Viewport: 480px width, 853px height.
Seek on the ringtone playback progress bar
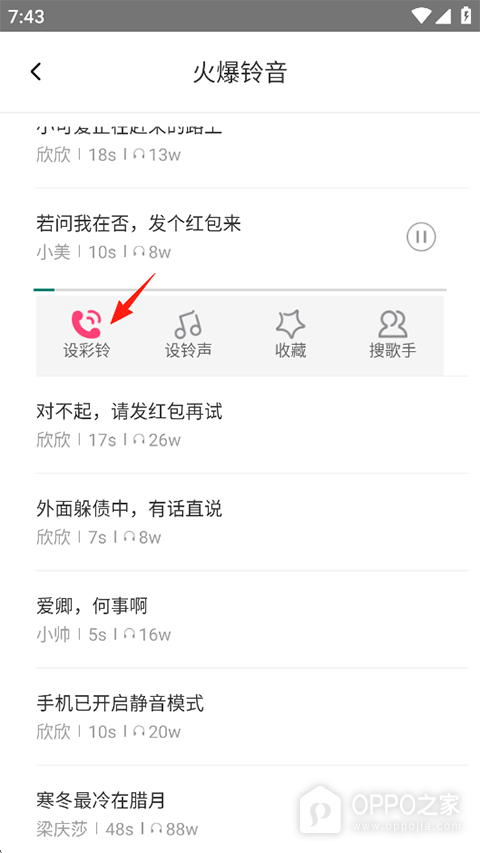[x=239, y=289]
